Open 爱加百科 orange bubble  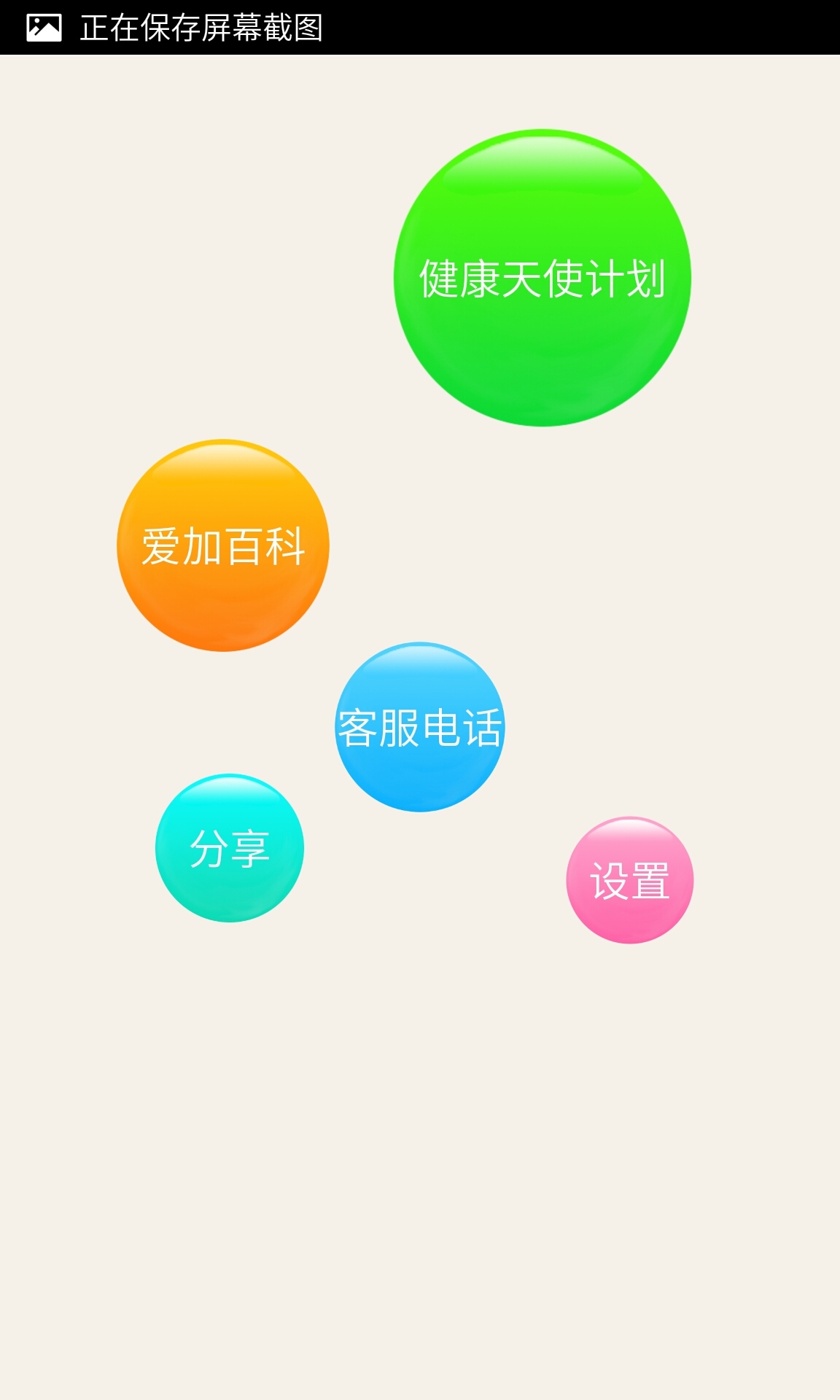(x=223, y=545)
